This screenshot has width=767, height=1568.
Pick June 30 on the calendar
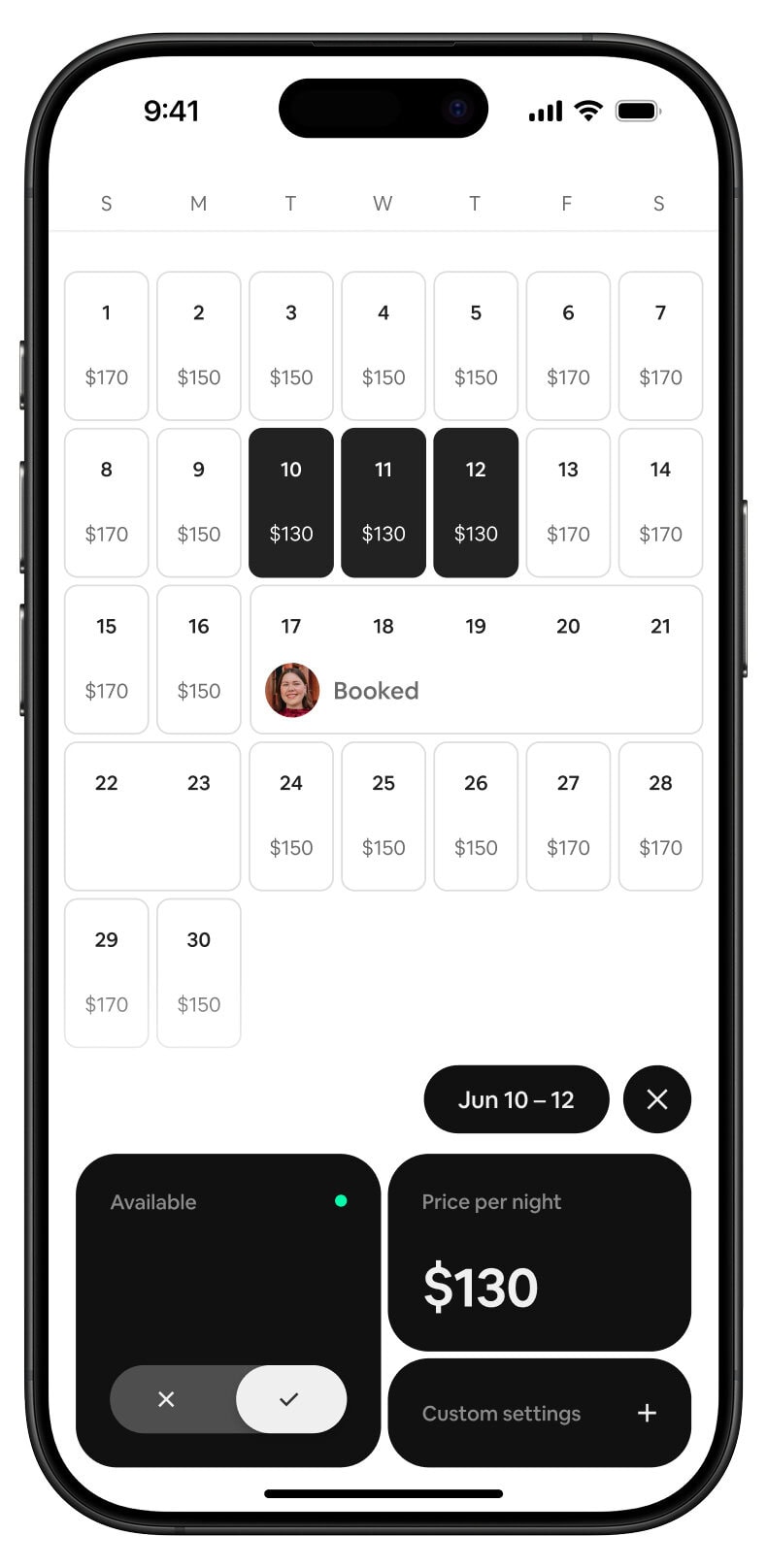pos(198,972)
